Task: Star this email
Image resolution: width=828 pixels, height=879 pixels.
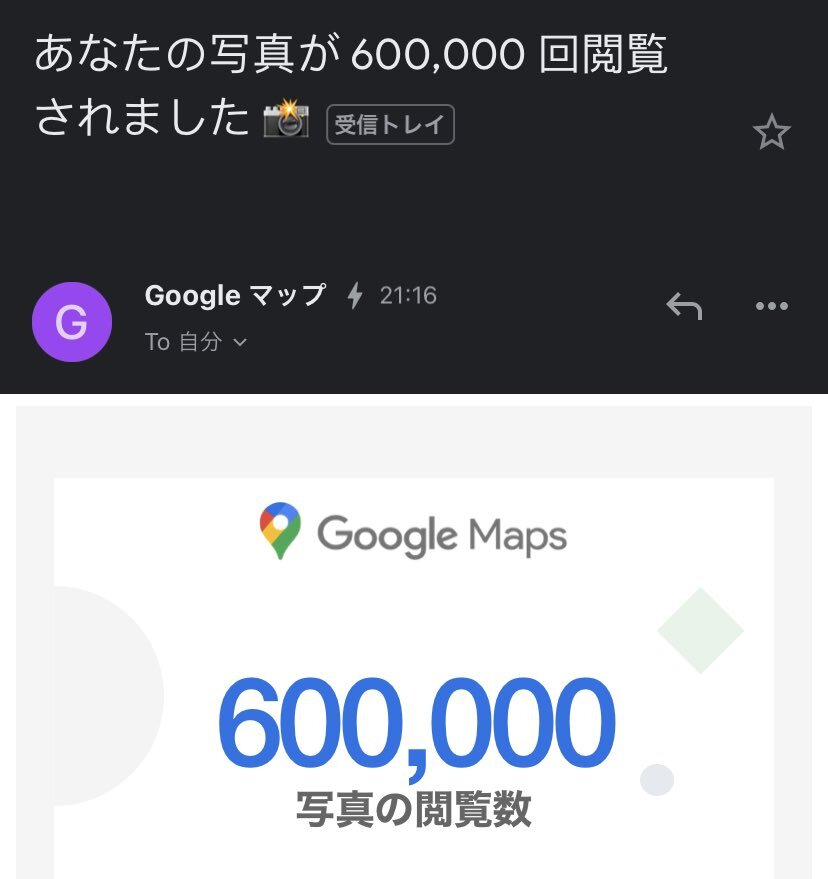Action: [771, 132]
